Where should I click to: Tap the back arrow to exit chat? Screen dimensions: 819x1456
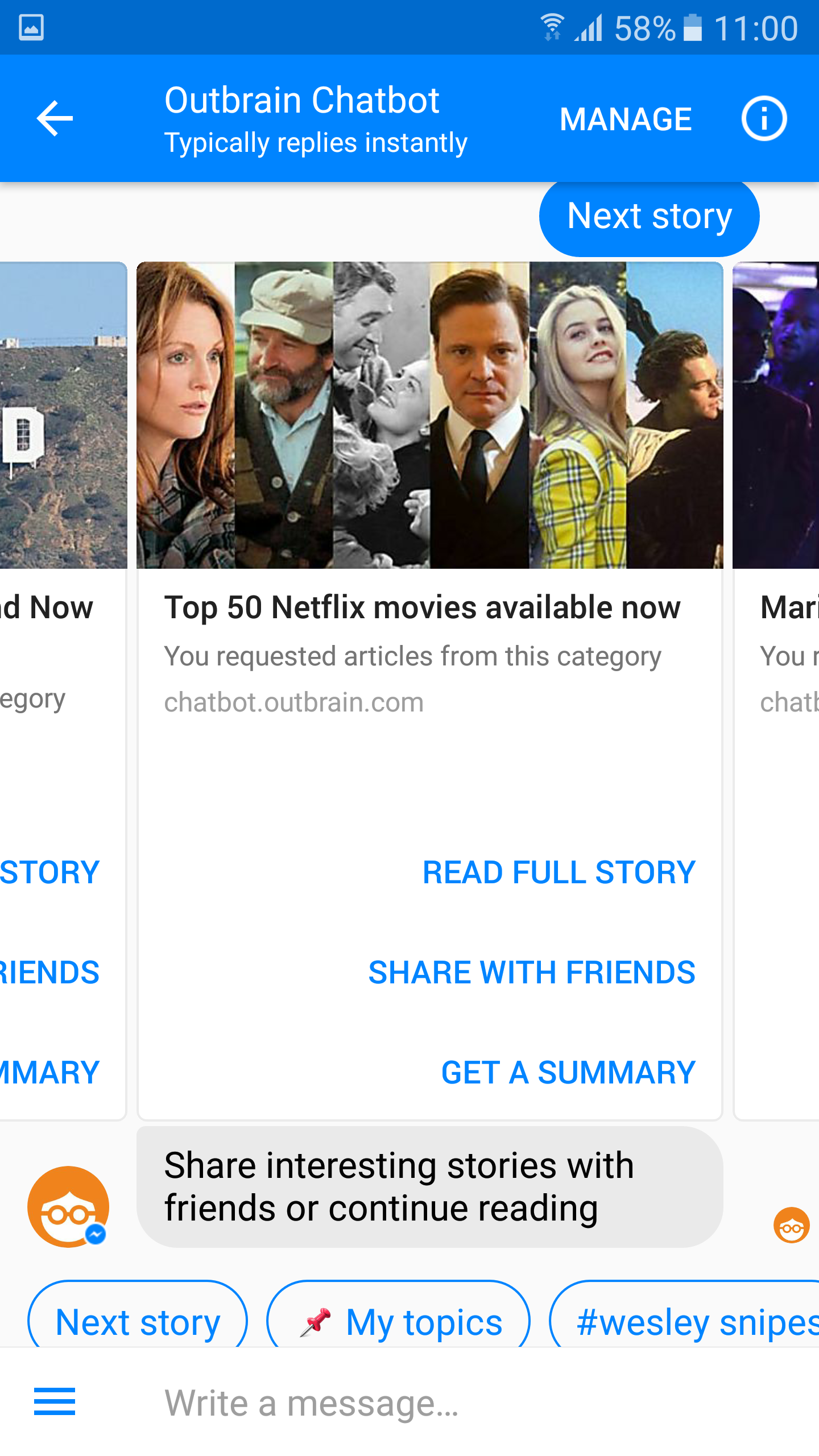click(x=55, y=118)
